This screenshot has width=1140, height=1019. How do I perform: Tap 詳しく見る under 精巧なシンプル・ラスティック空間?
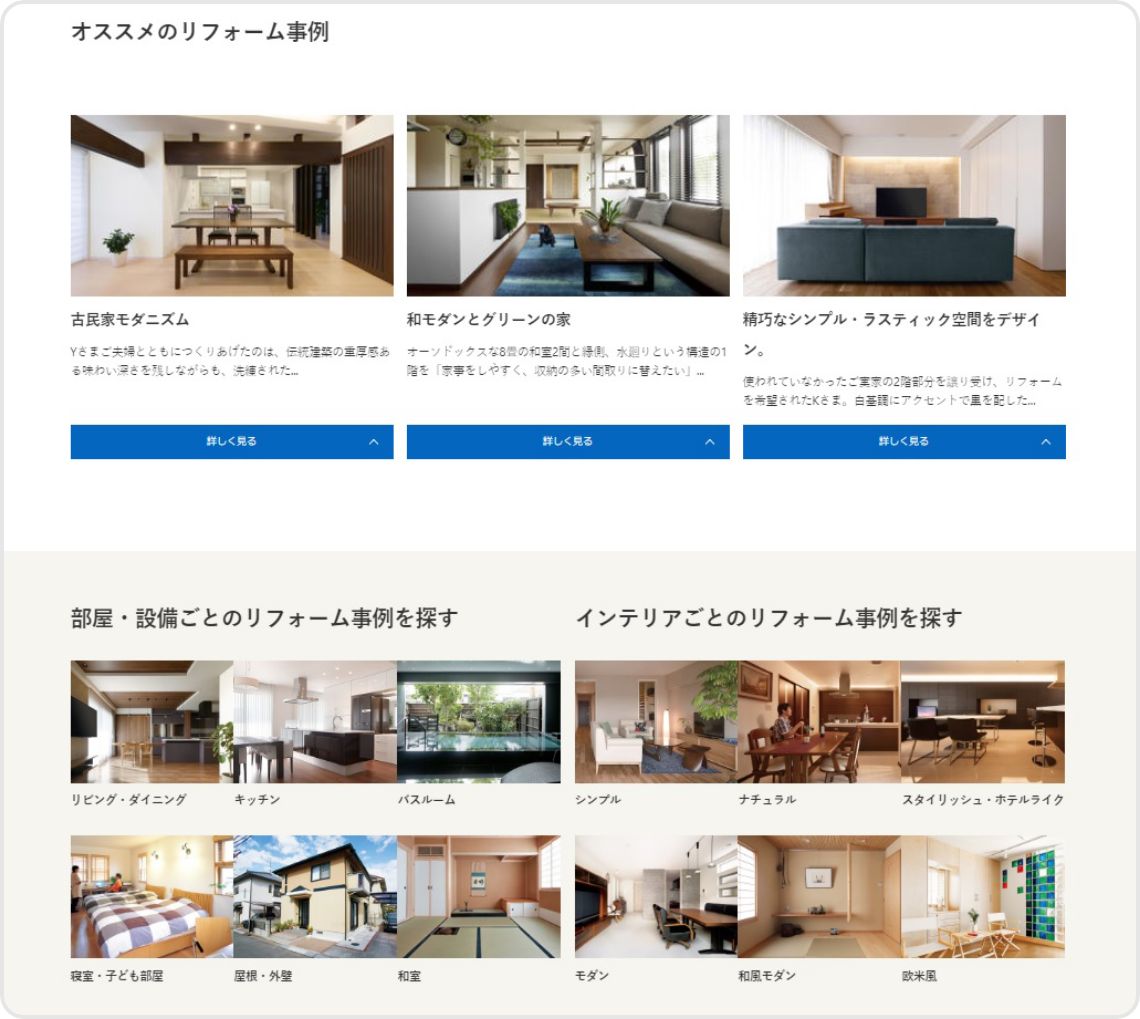(x=904, y=441)
